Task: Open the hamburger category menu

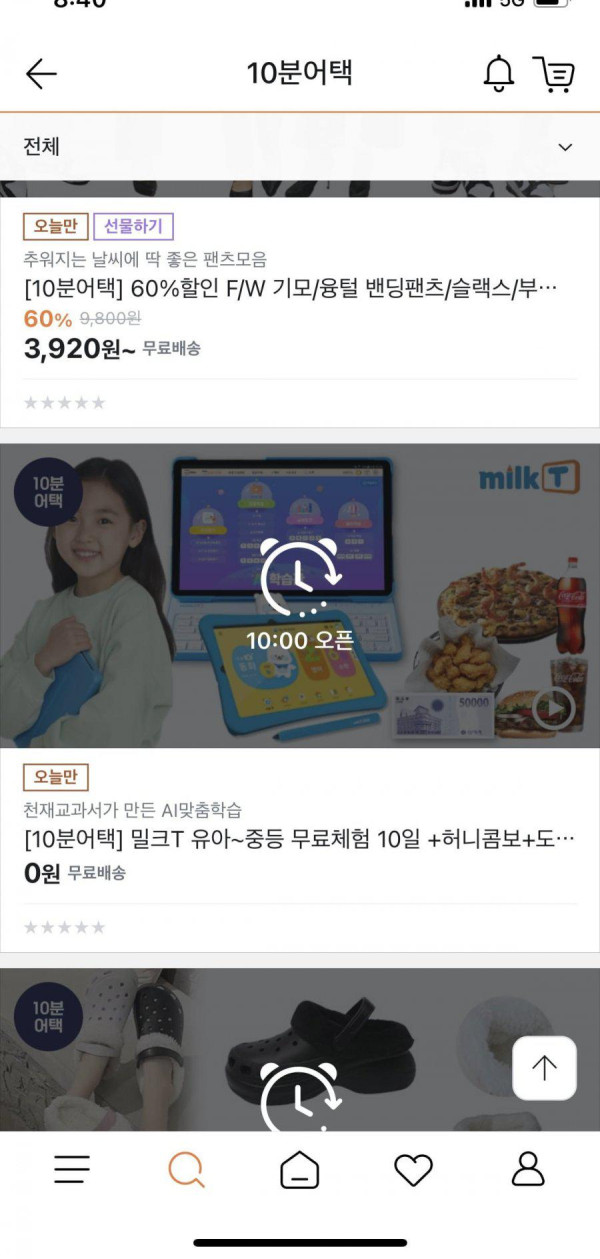Action: pyautogui.click(x=72, y=1169)
